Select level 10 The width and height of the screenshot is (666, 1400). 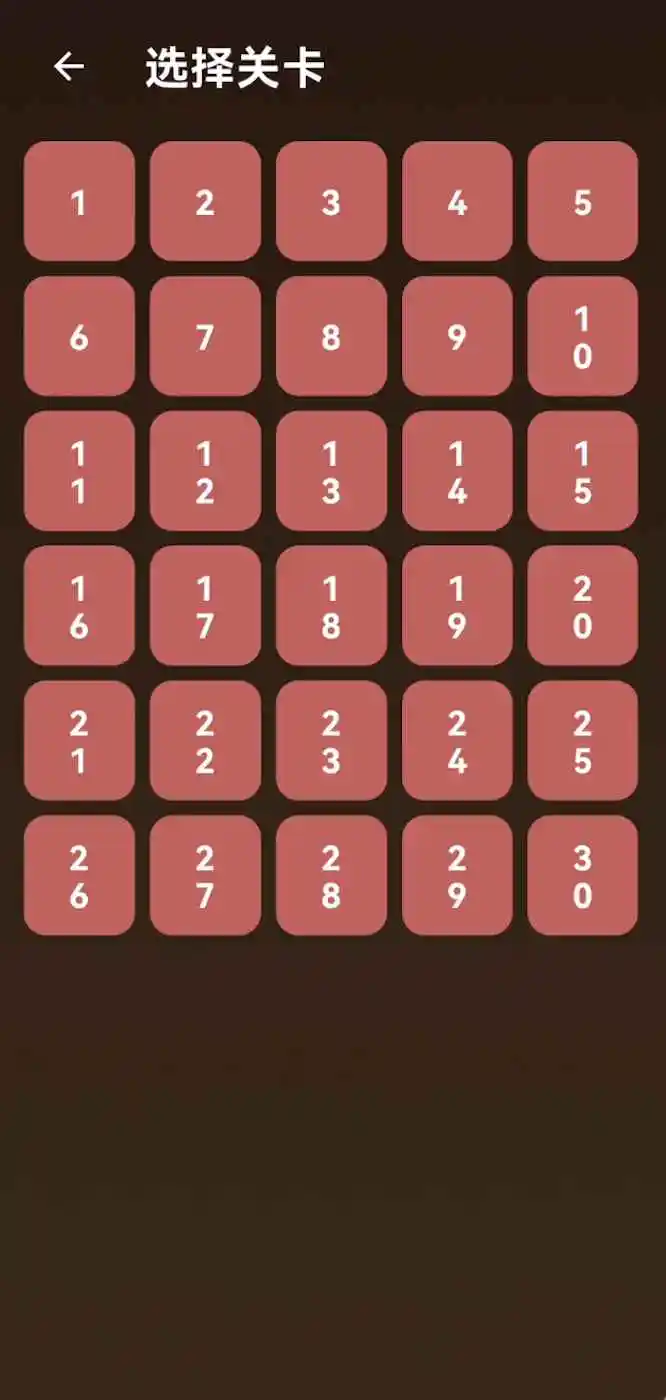(582, 337)
